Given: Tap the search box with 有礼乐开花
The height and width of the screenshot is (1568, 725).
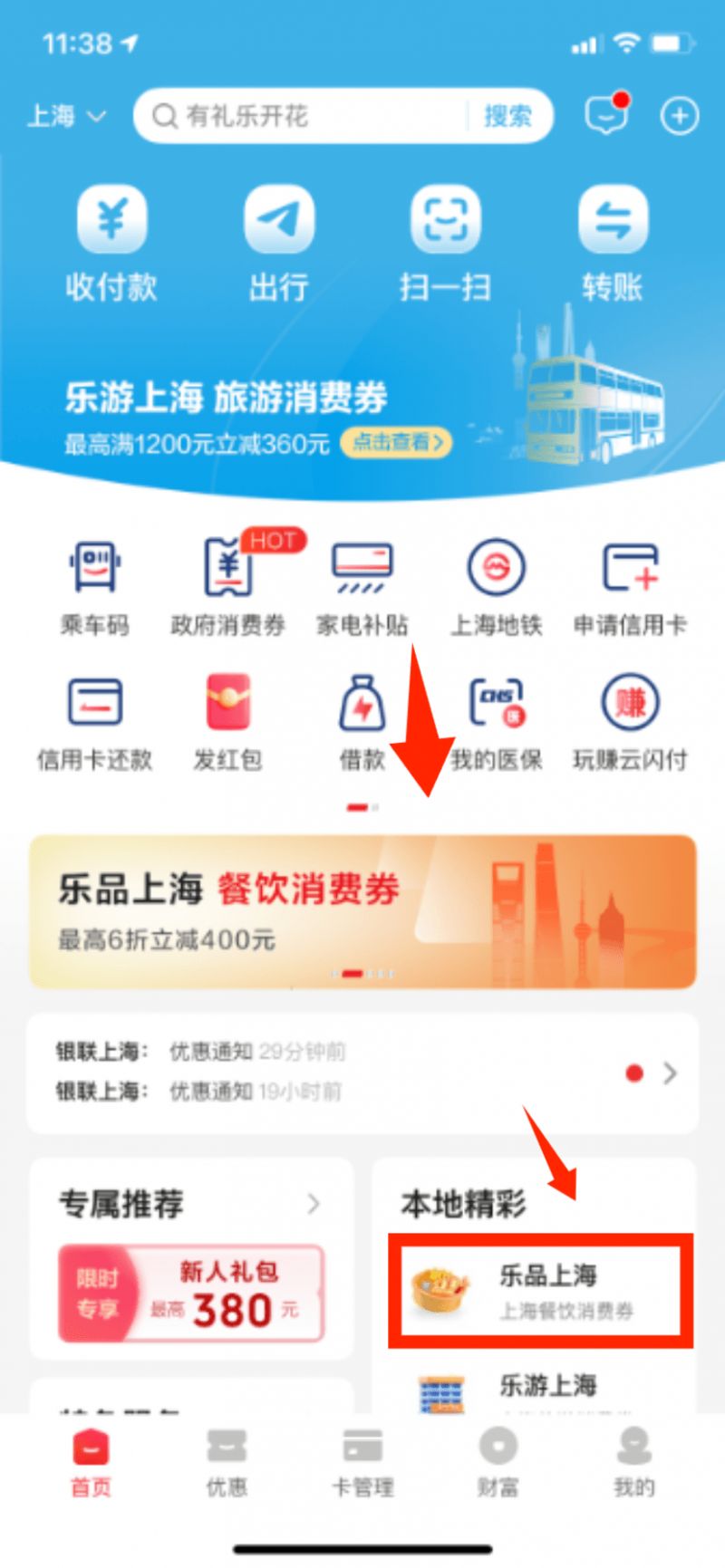Looking at the screenshot, I should tap(299, 116).
